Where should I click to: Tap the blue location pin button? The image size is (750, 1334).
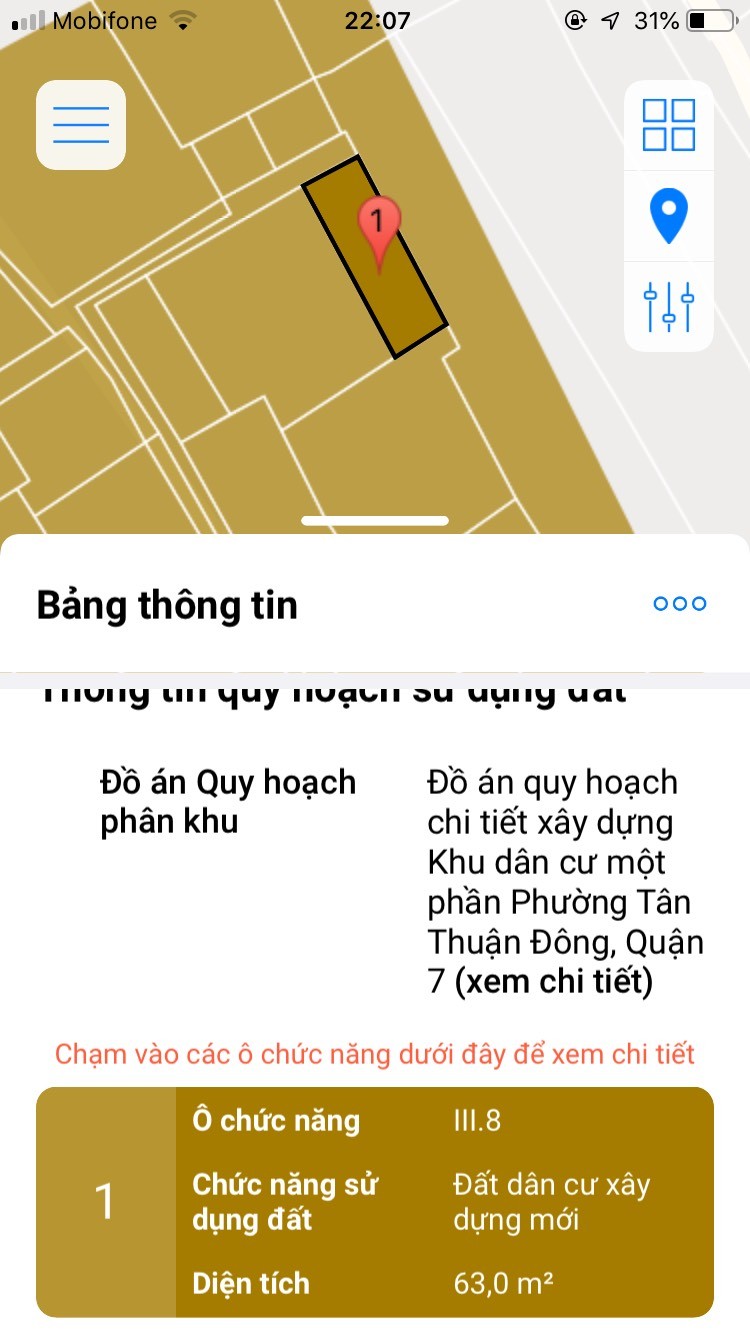point(668,215)
